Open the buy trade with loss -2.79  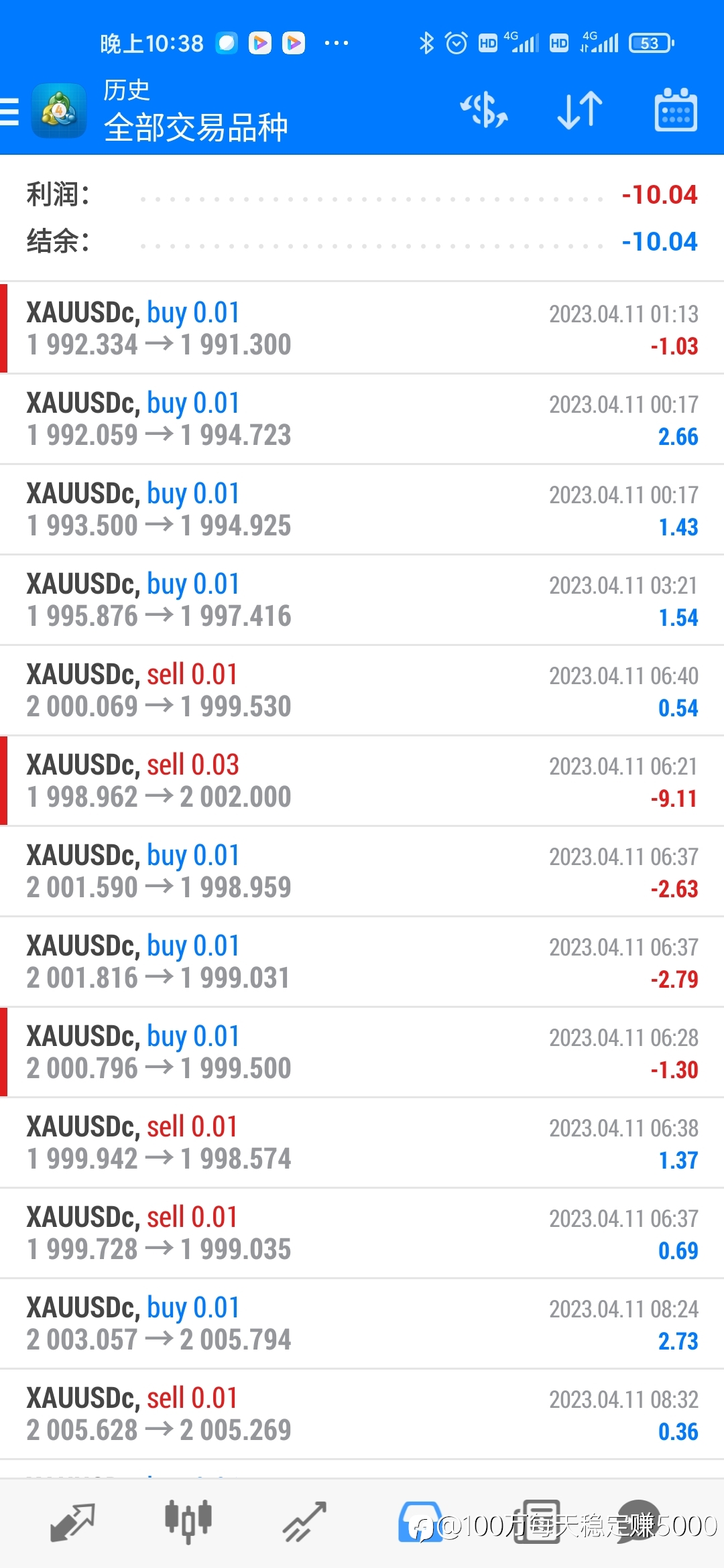click(x=362, y=962)
